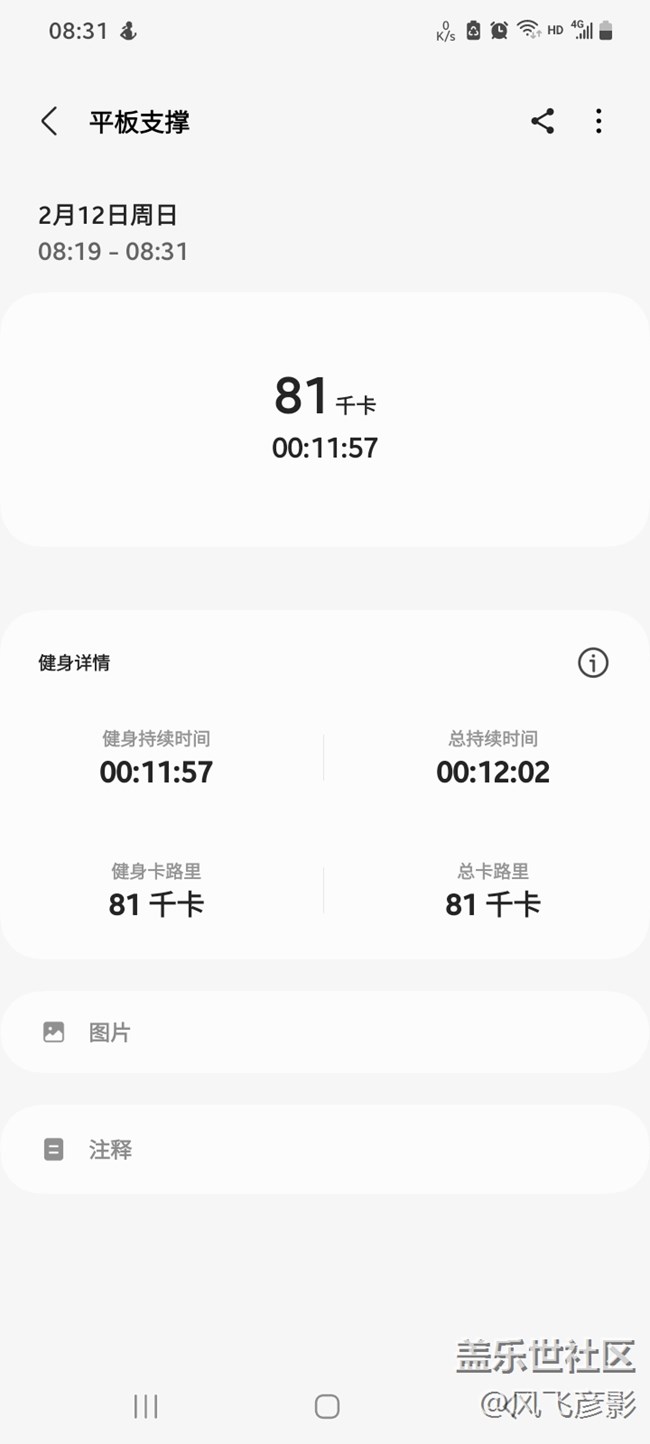Screen dimensions: 650x1444
Task: Go back from the 平板支撑 workout page
Action: coord(49,122)
